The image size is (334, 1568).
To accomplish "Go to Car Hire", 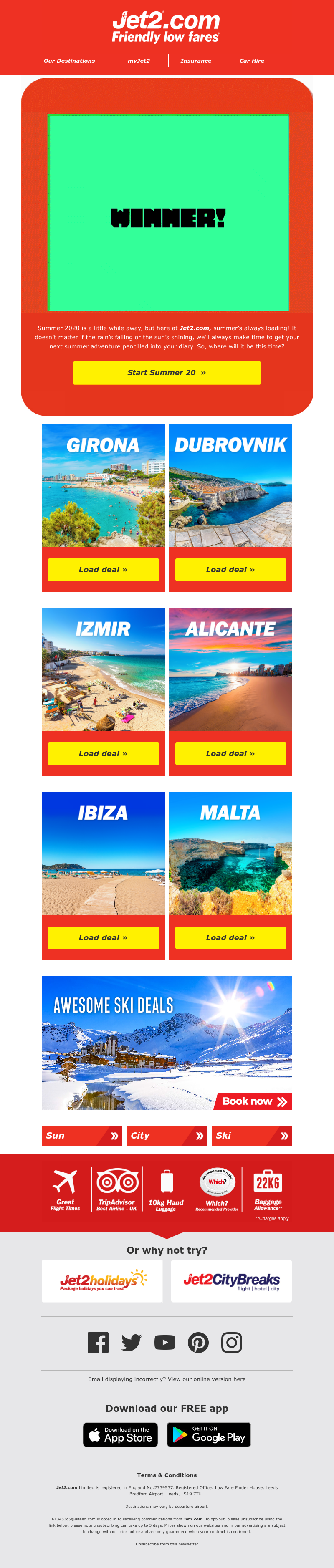I will click(252, 61).
